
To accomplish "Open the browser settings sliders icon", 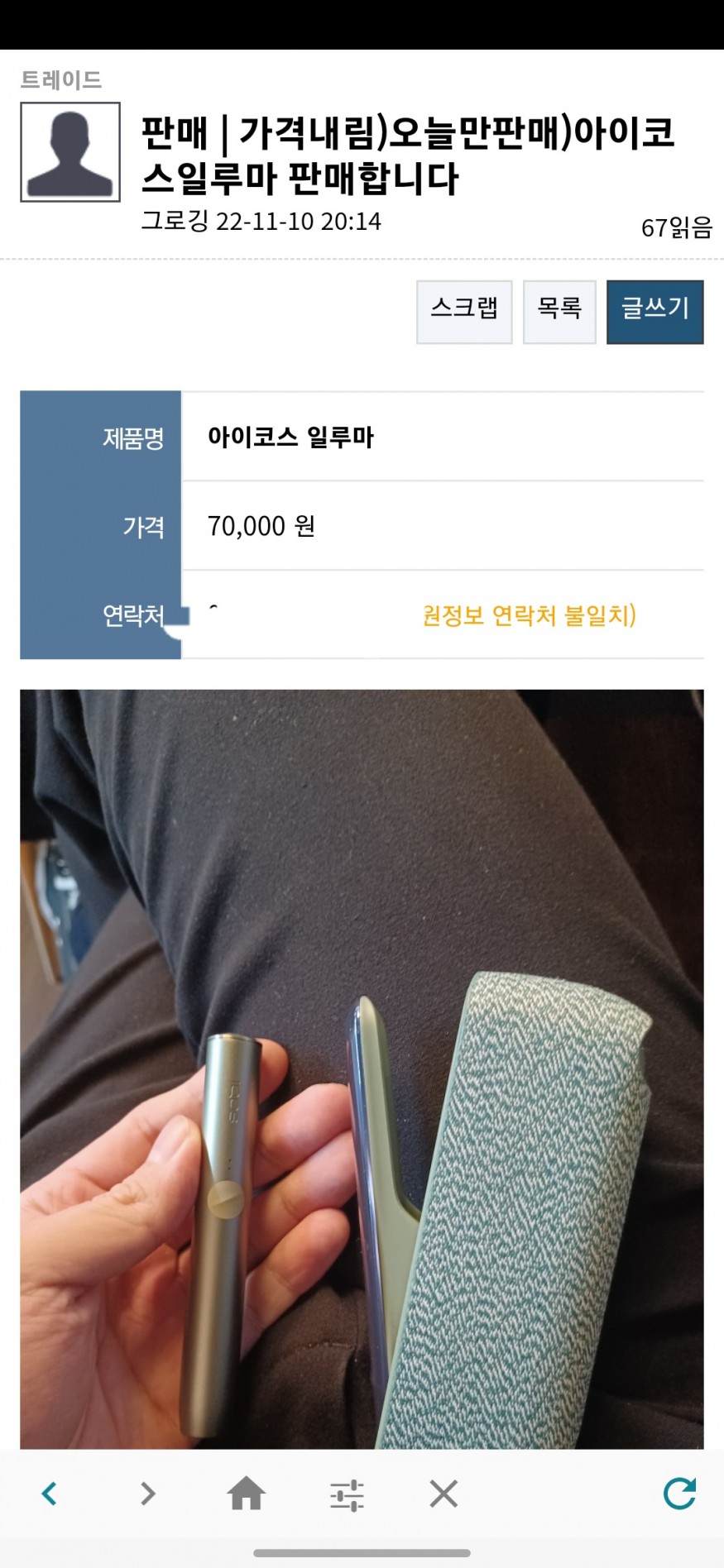I will click(346, 1495).
